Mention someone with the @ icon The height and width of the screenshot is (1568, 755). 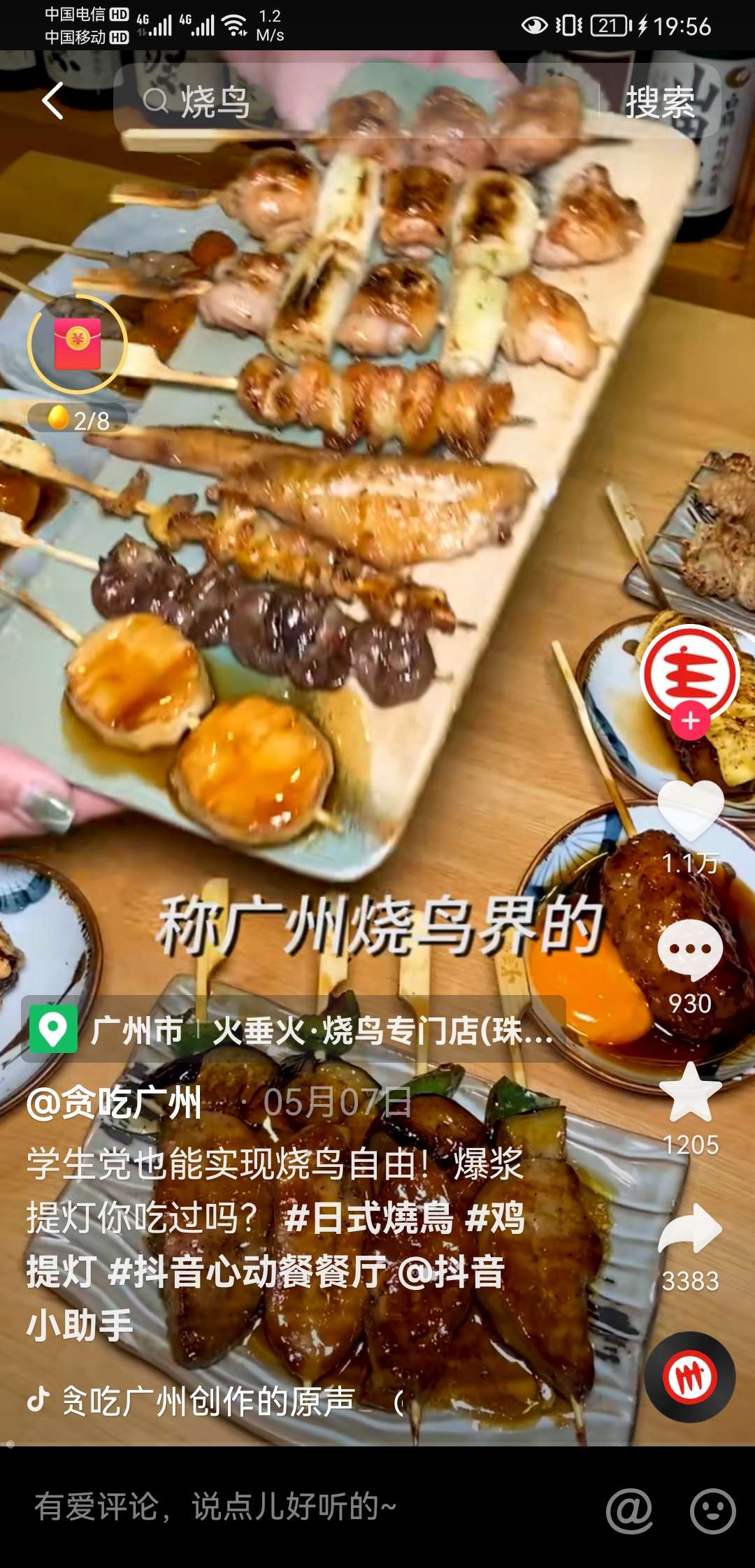629,1510
